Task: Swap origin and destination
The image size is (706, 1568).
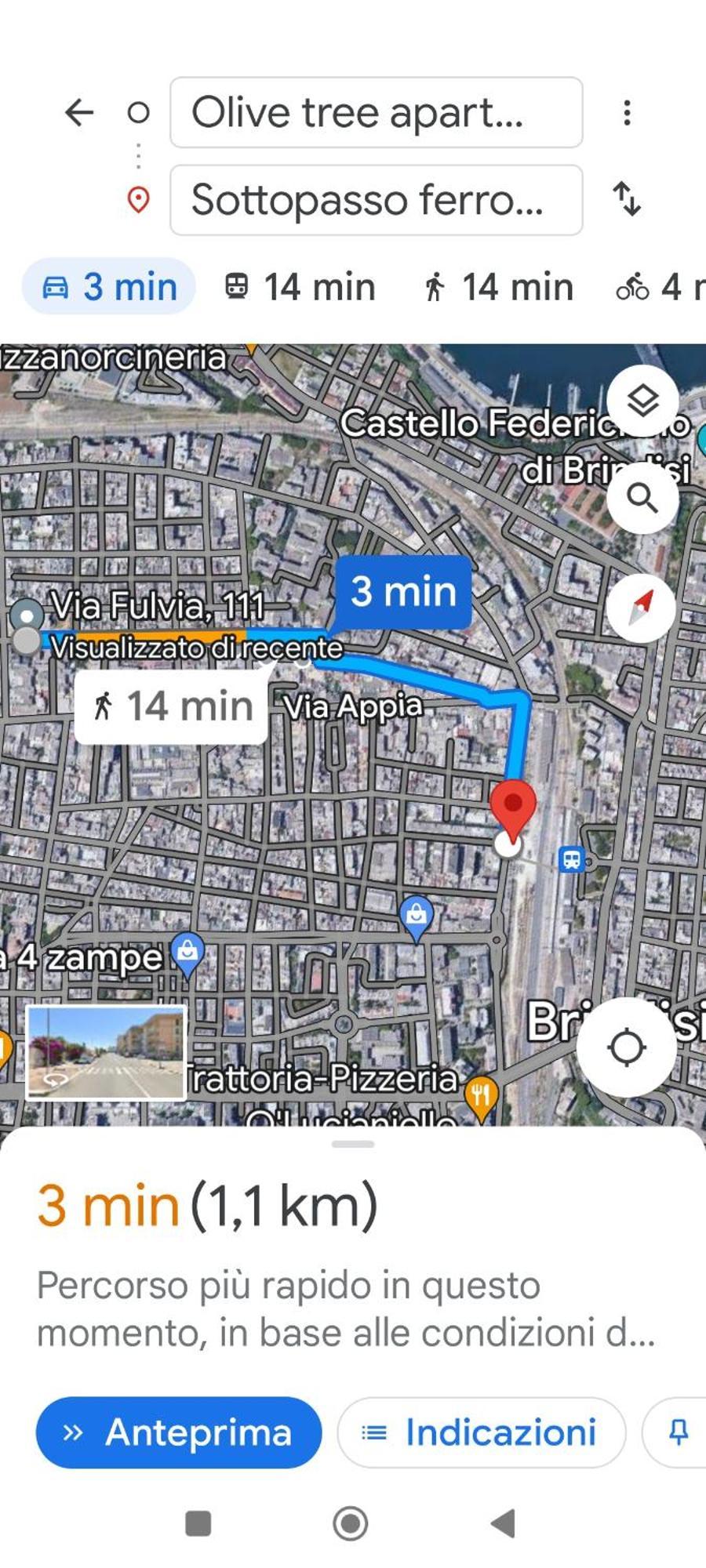Action: click(x=626, y=199)
